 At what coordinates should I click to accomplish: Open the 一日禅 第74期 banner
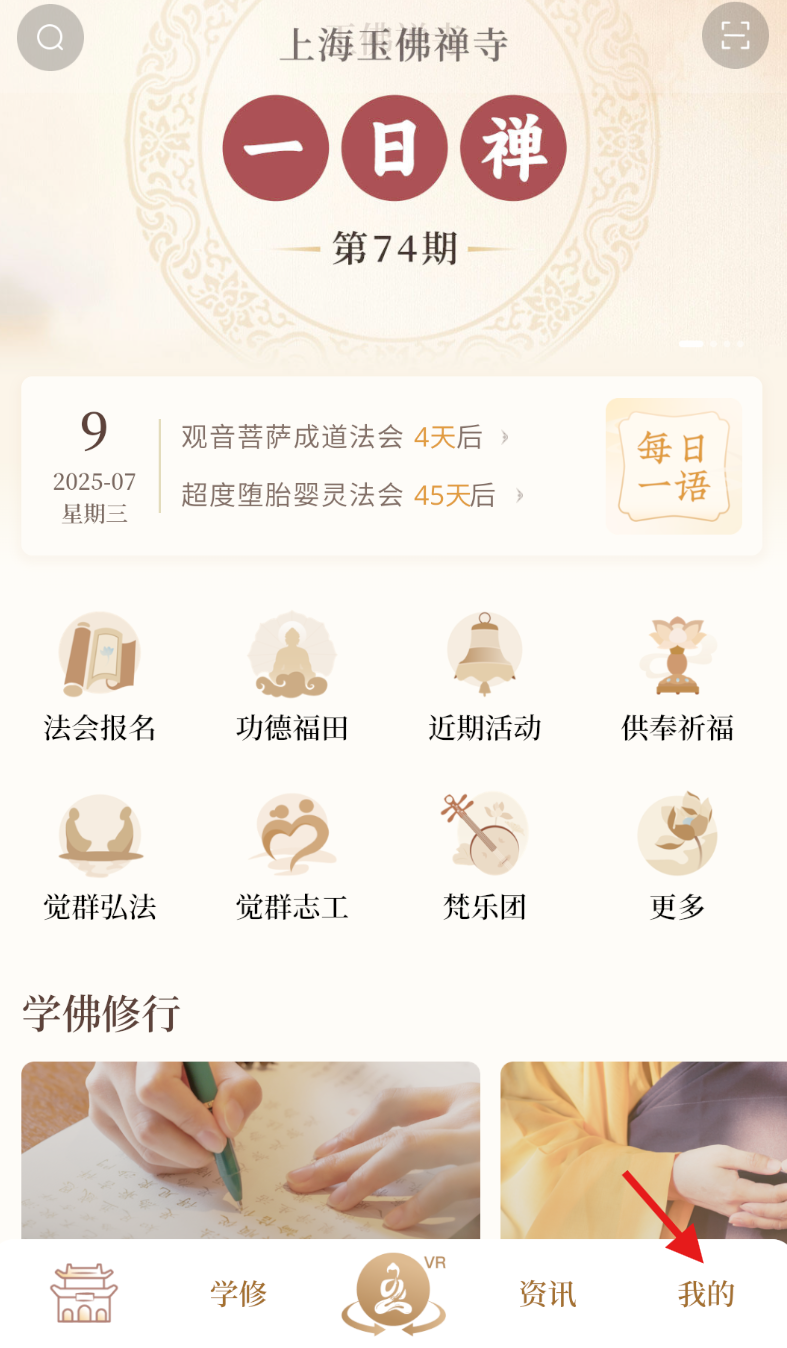tap(394, 180)
